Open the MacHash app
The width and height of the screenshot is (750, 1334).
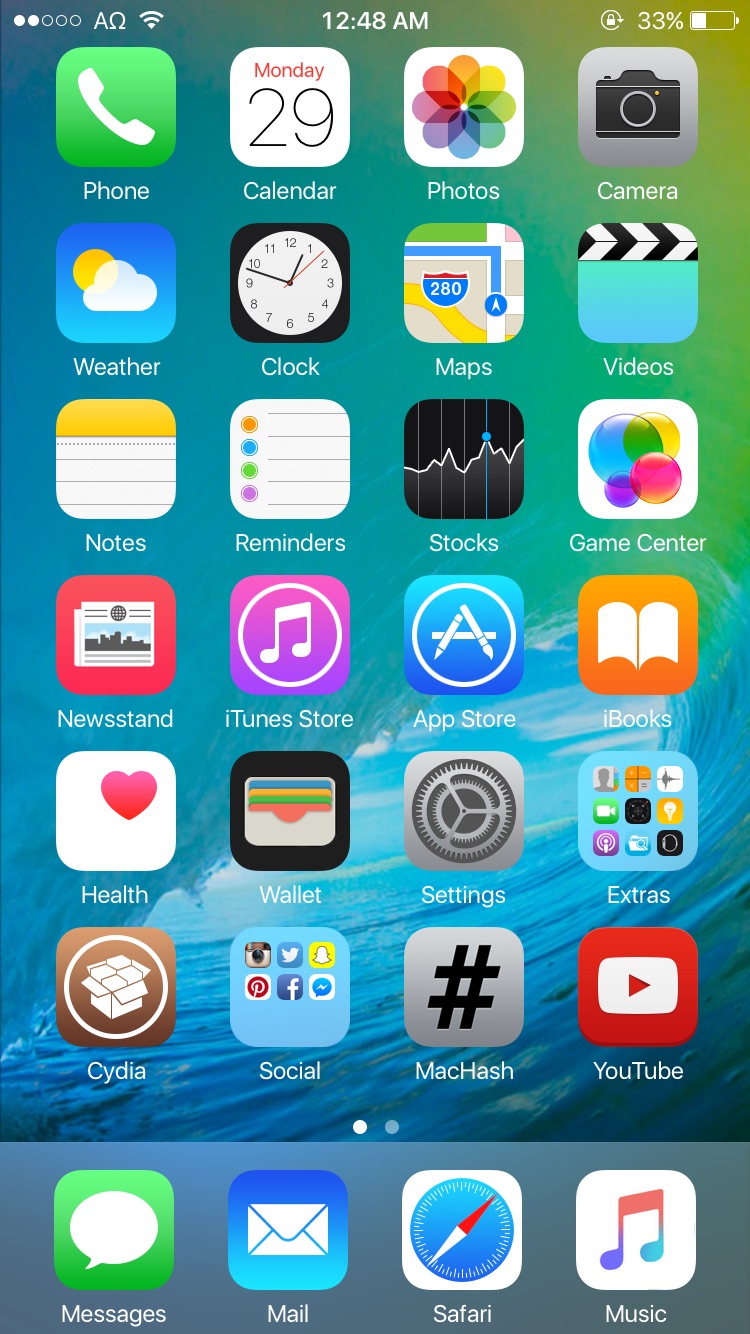[463, 987]
